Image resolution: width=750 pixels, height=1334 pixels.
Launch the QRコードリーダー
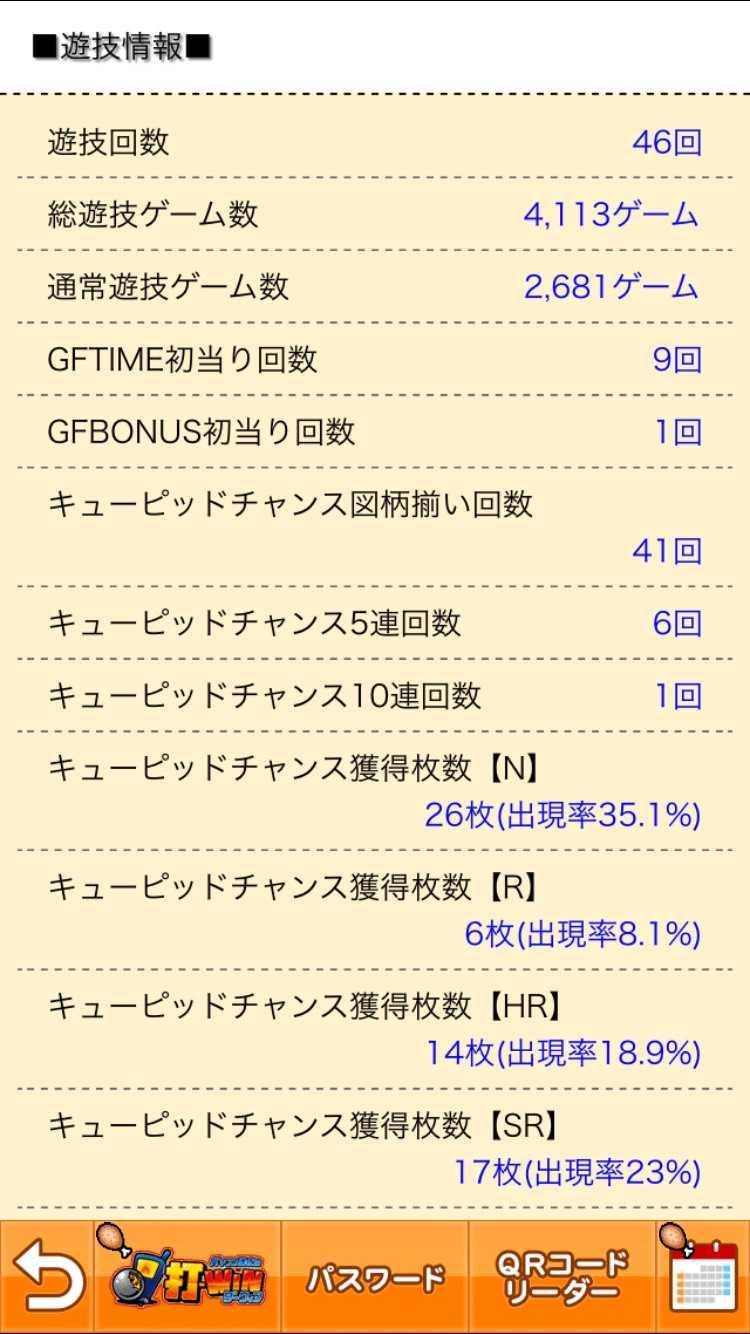pyautogui.click(x=562, y=1276)
